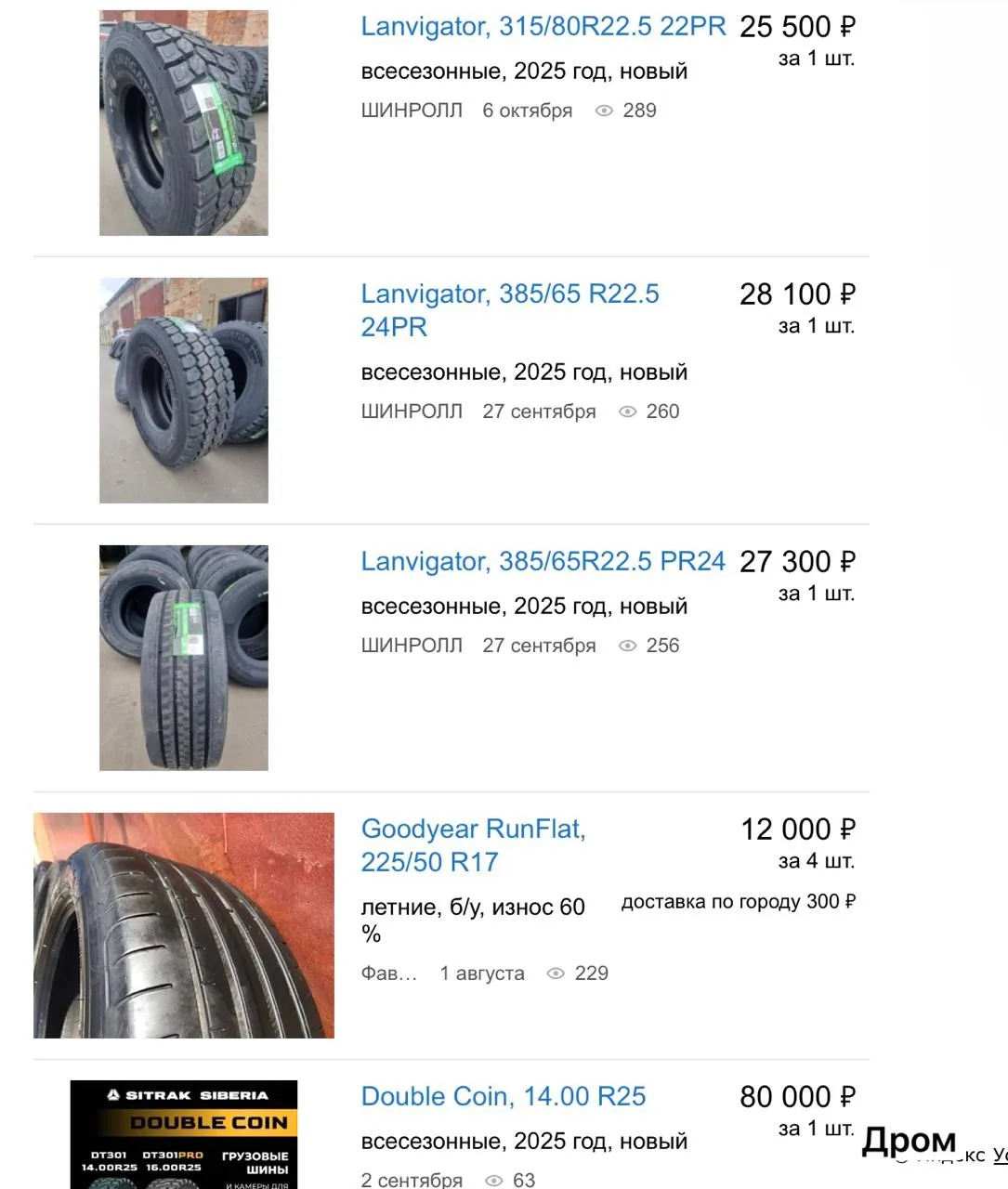
Task: Open the Lanvigator 385/65R22.5 PR24 listing title
Action: 543,562
